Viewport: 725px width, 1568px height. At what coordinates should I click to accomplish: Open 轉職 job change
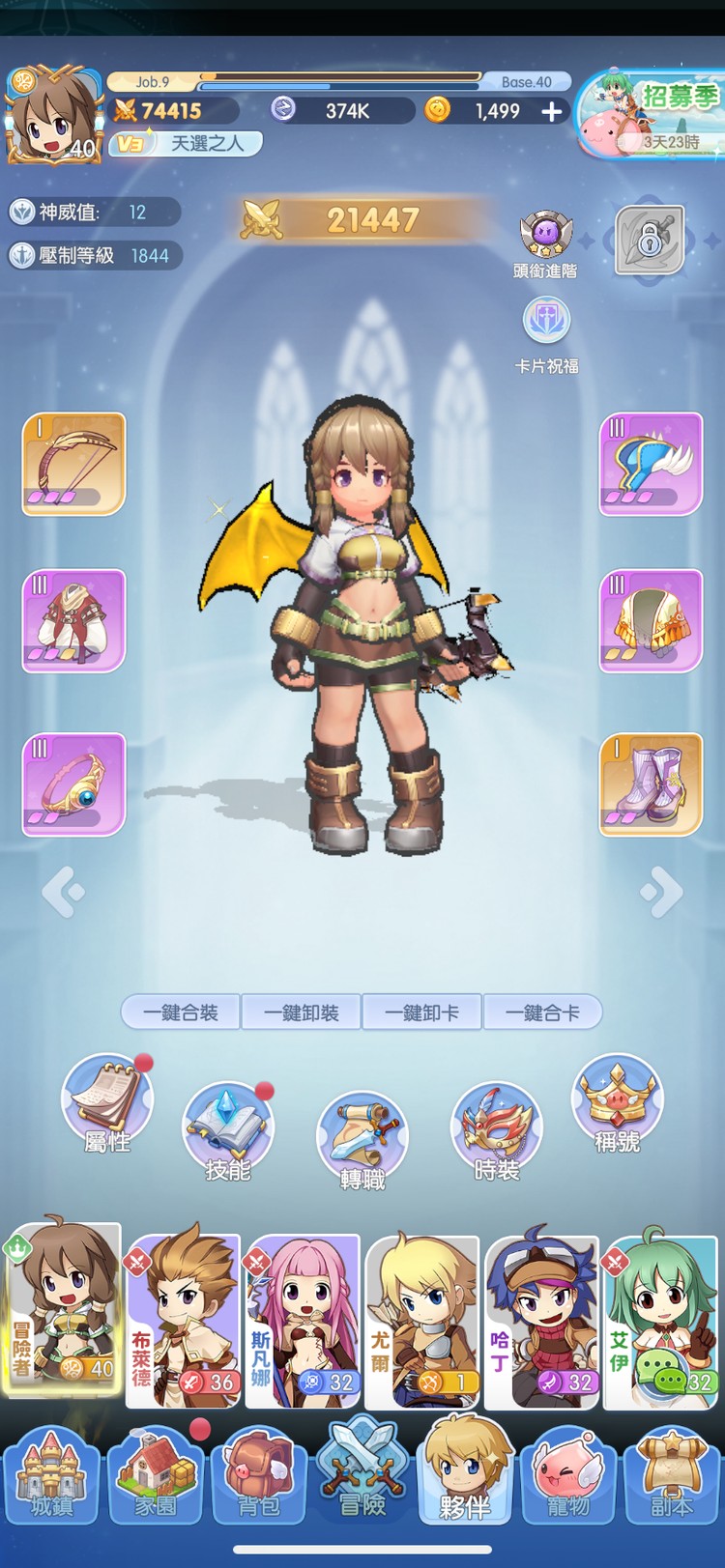[362, 1141]
